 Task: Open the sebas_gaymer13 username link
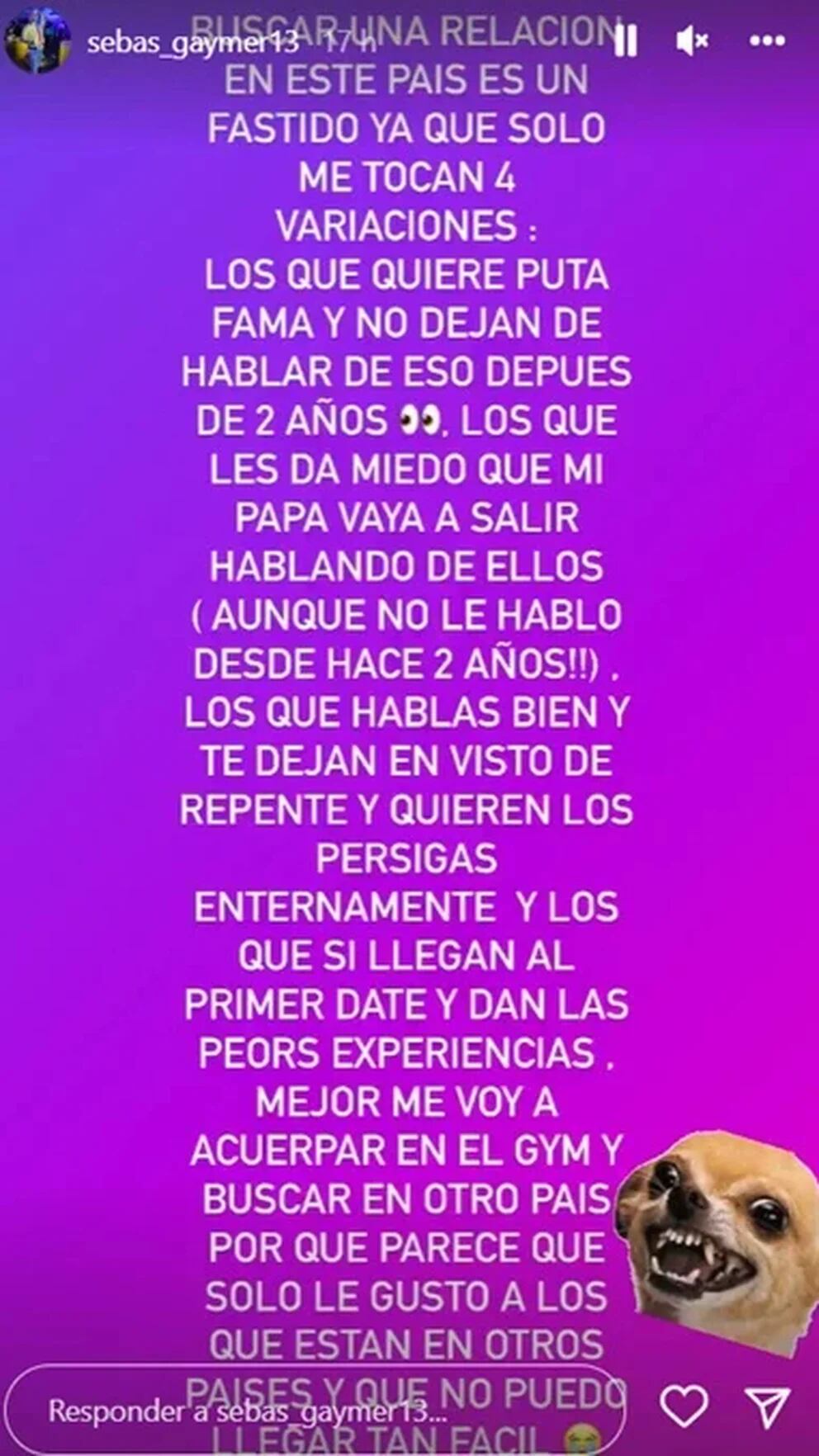click(x=192, y=41)
